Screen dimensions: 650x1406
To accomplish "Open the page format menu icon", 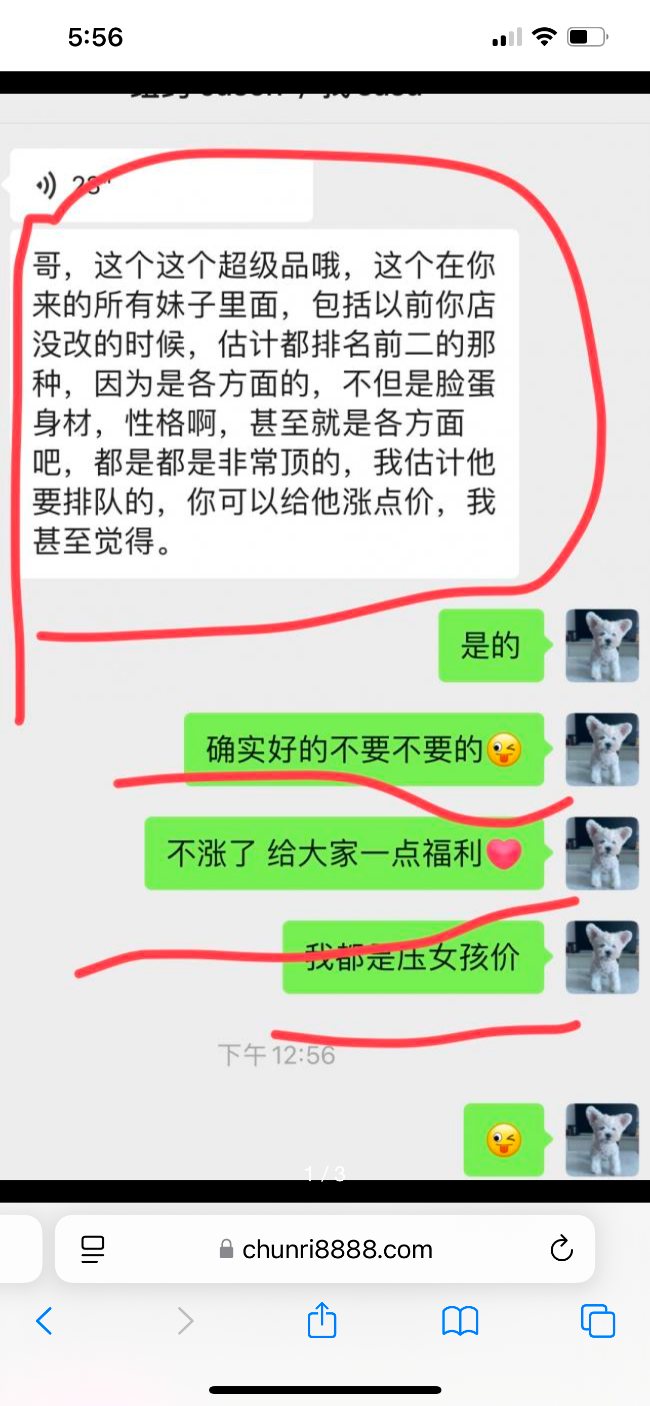I will 93,1249.
